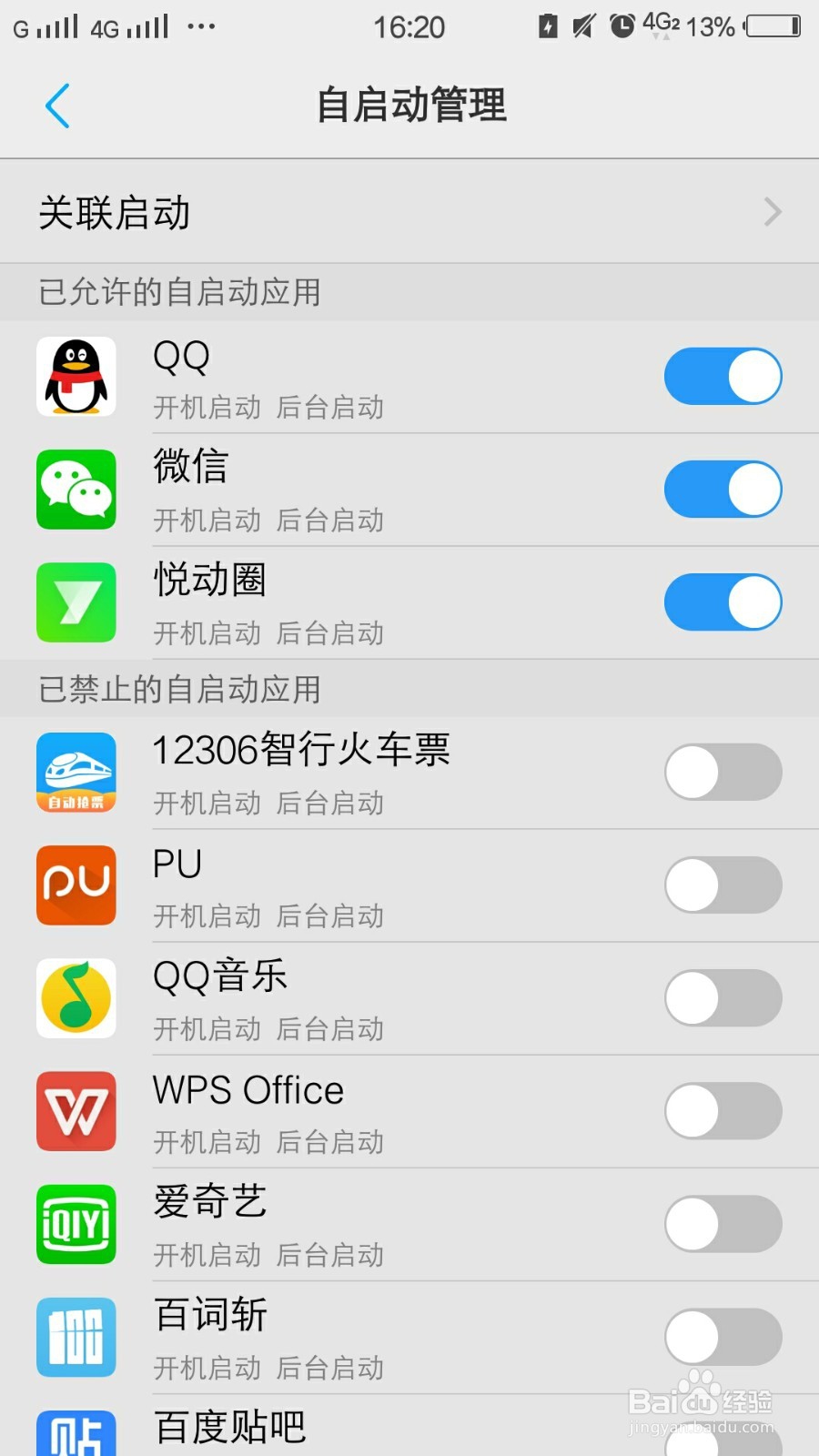
Task: Open the QQ app icon
Action: [76, 376]
